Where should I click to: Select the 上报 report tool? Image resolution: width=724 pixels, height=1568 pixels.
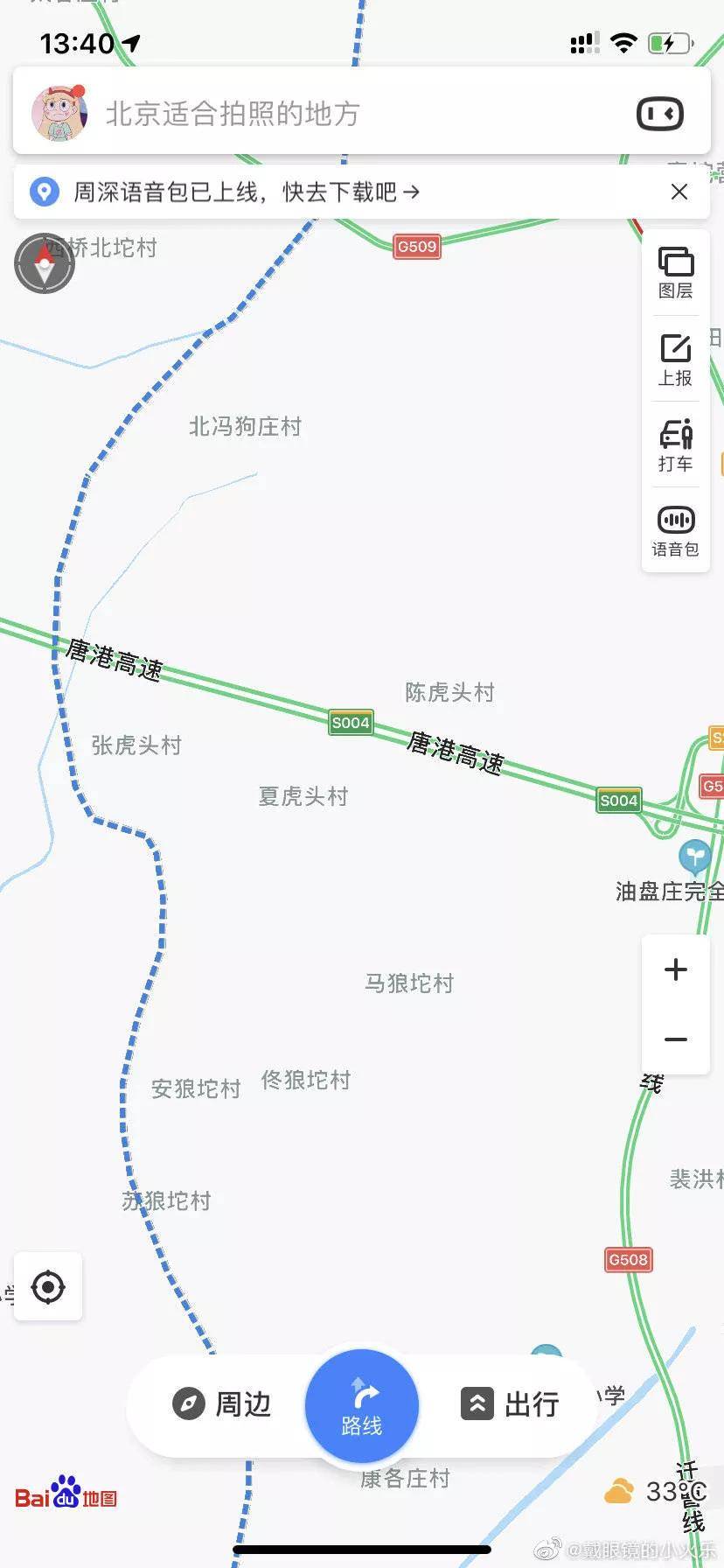(x=674, y=357)
